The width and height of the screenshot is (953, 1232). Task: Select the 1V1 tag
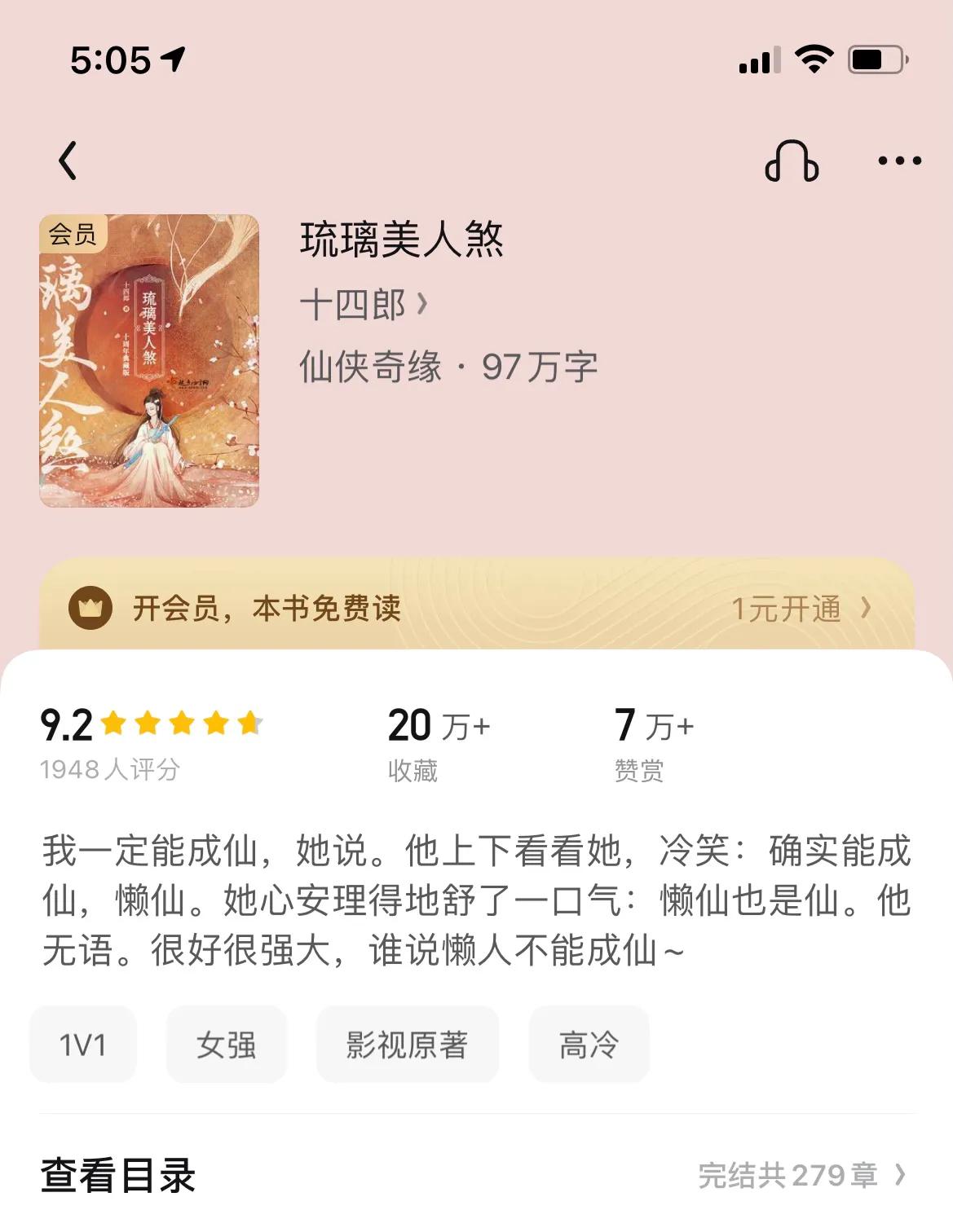coord(84,1045)
